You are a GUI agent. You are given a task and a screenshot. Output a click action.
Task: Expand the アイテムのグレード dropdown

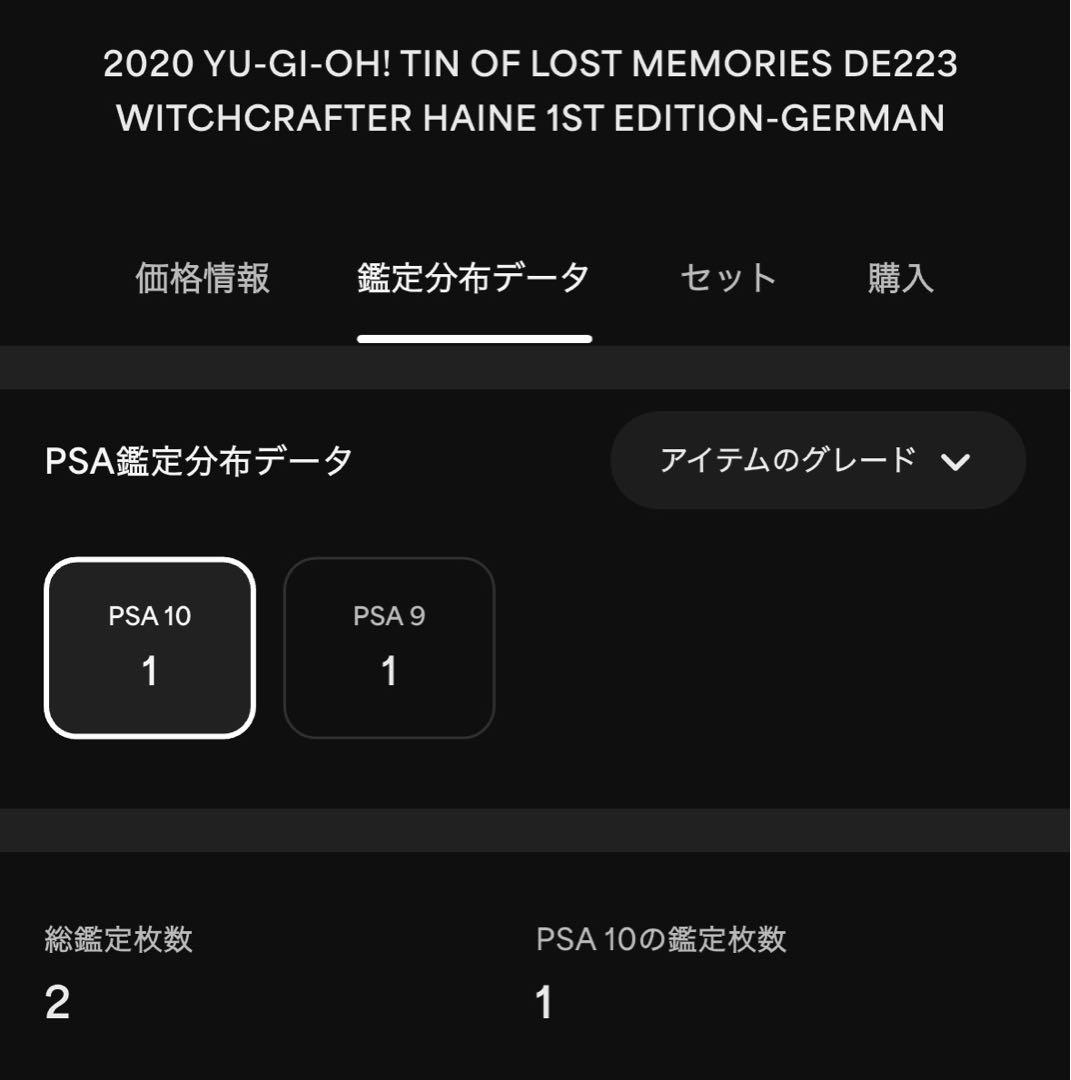click(x=817, y=460)
